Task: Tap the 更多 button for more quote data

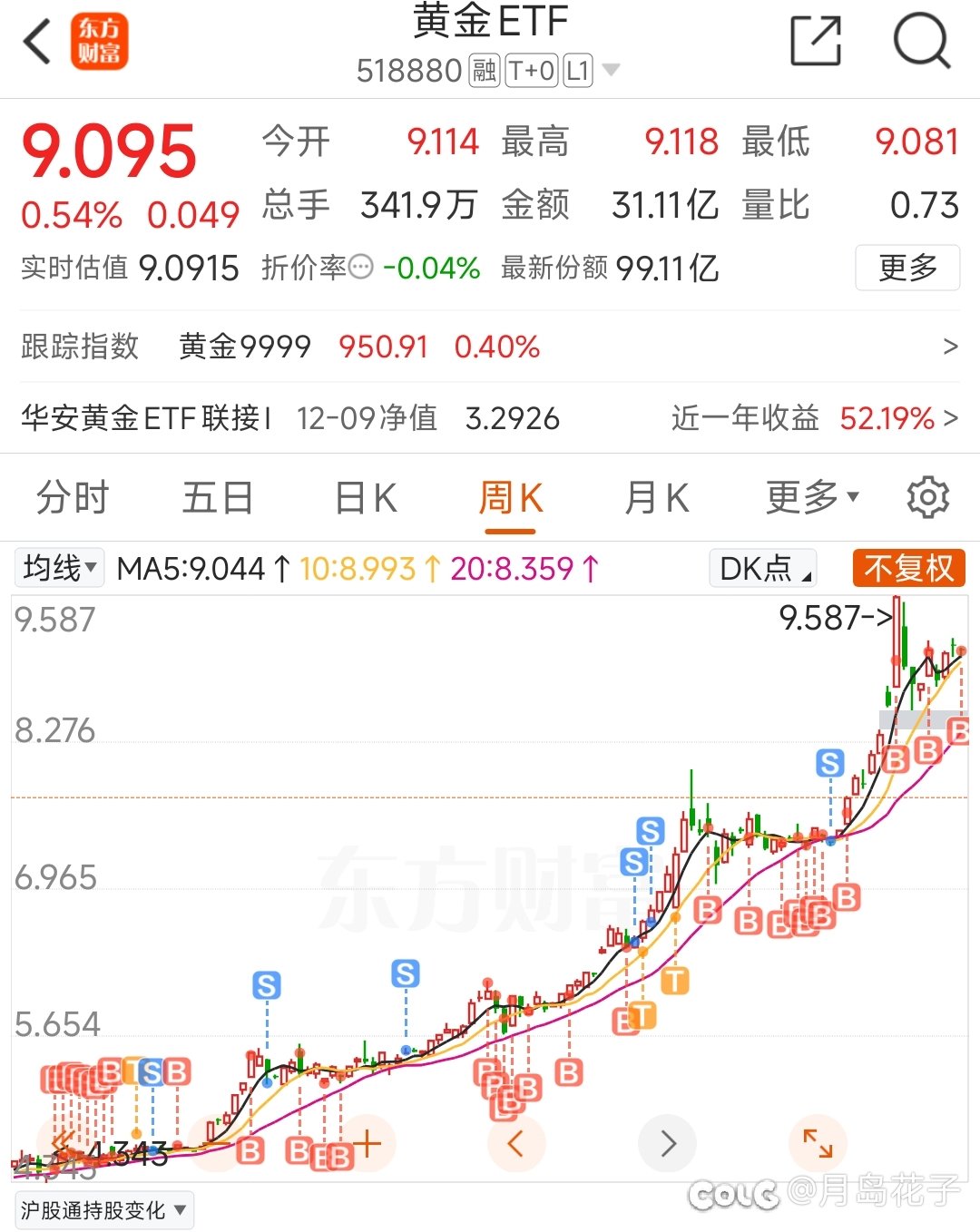Action: pos(906,268)
